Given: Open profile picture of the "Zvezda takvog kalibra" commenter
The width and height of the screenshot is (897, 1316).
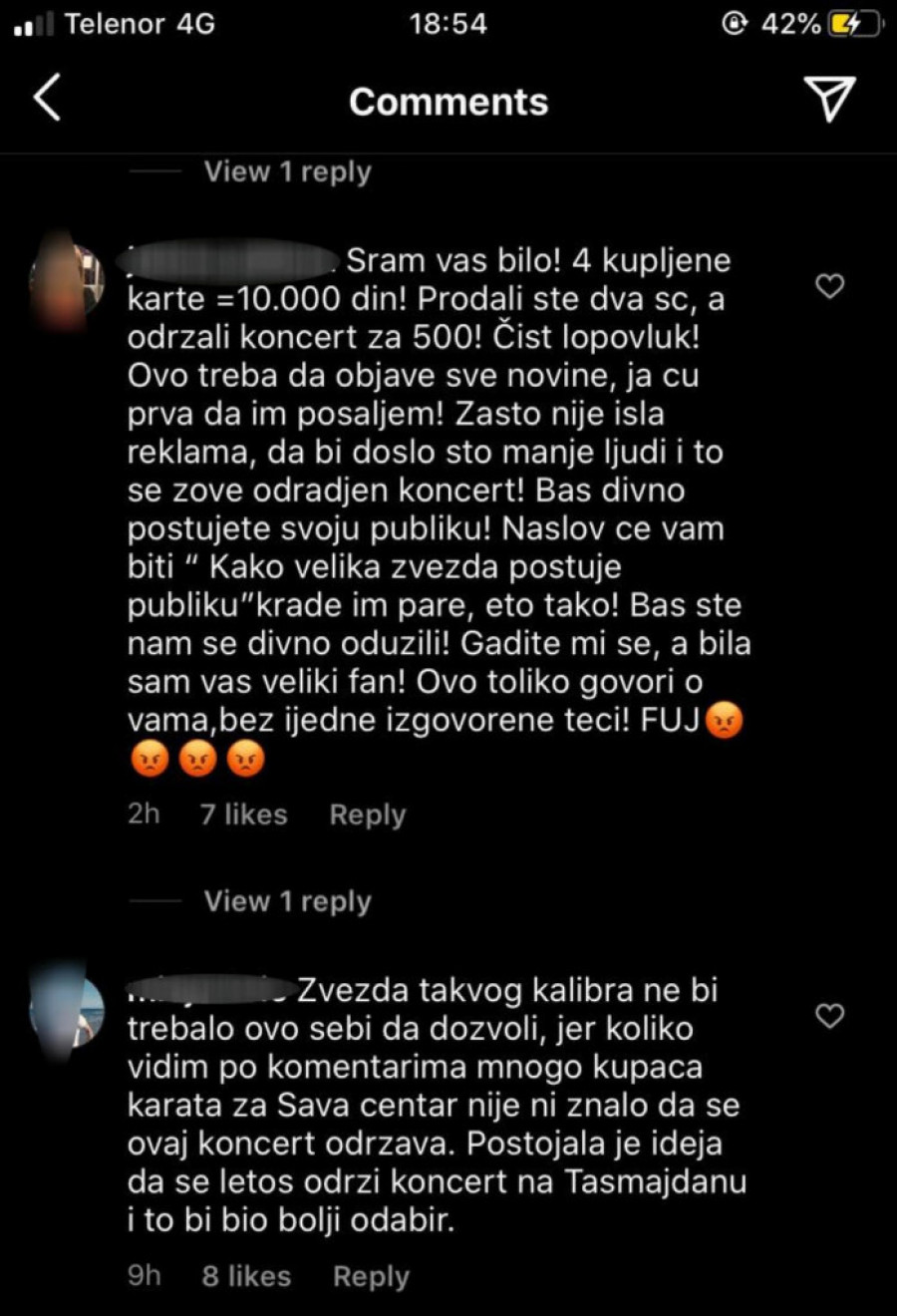Looking at the screenshot, I should pos(66,1008).
